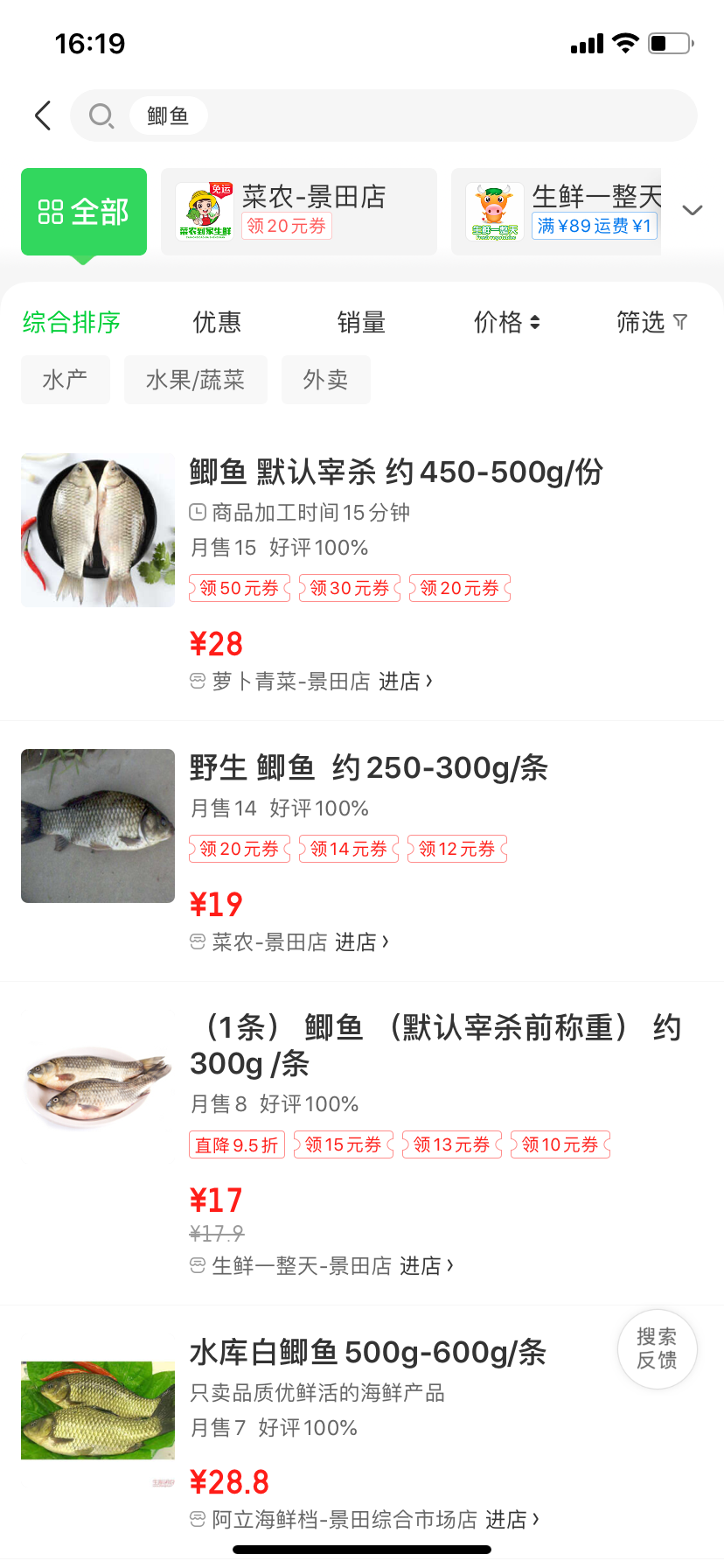Open 水库白鲫鱼 500g-600g/条 product
The image size is (724, 1568).
click(x=367, y=1353)
